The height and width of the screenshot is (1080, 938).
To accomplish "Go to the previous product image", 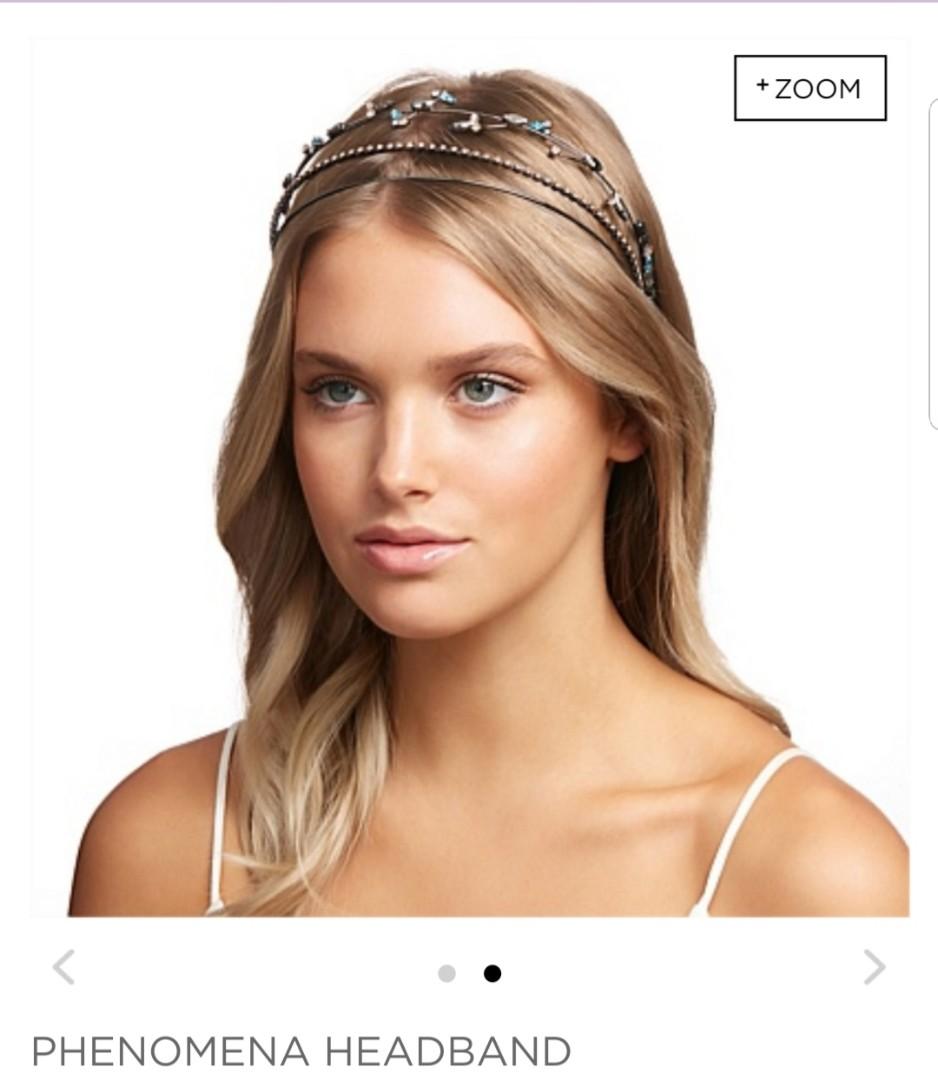I will pos(63,967).
